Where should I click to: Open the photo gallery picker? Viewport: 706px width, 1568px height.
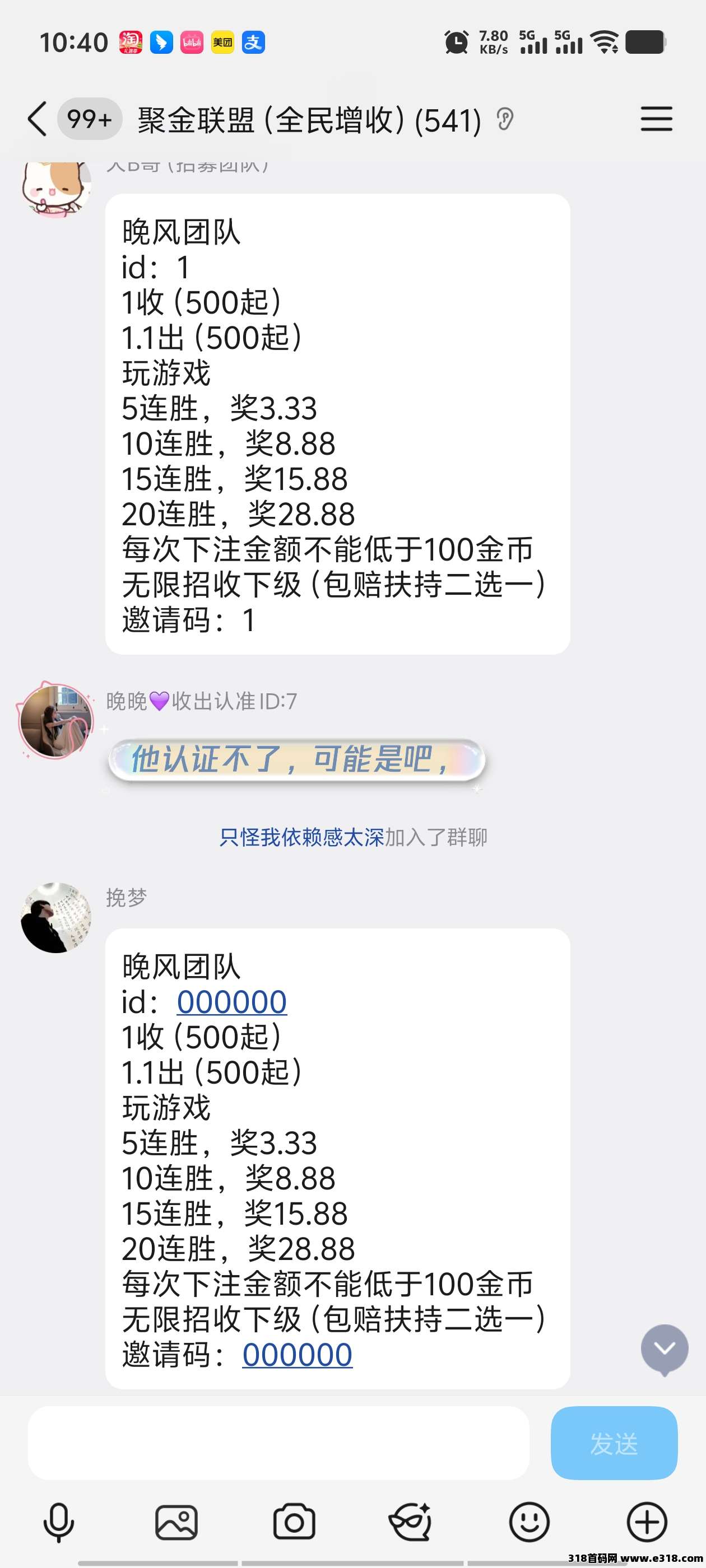176,1522
